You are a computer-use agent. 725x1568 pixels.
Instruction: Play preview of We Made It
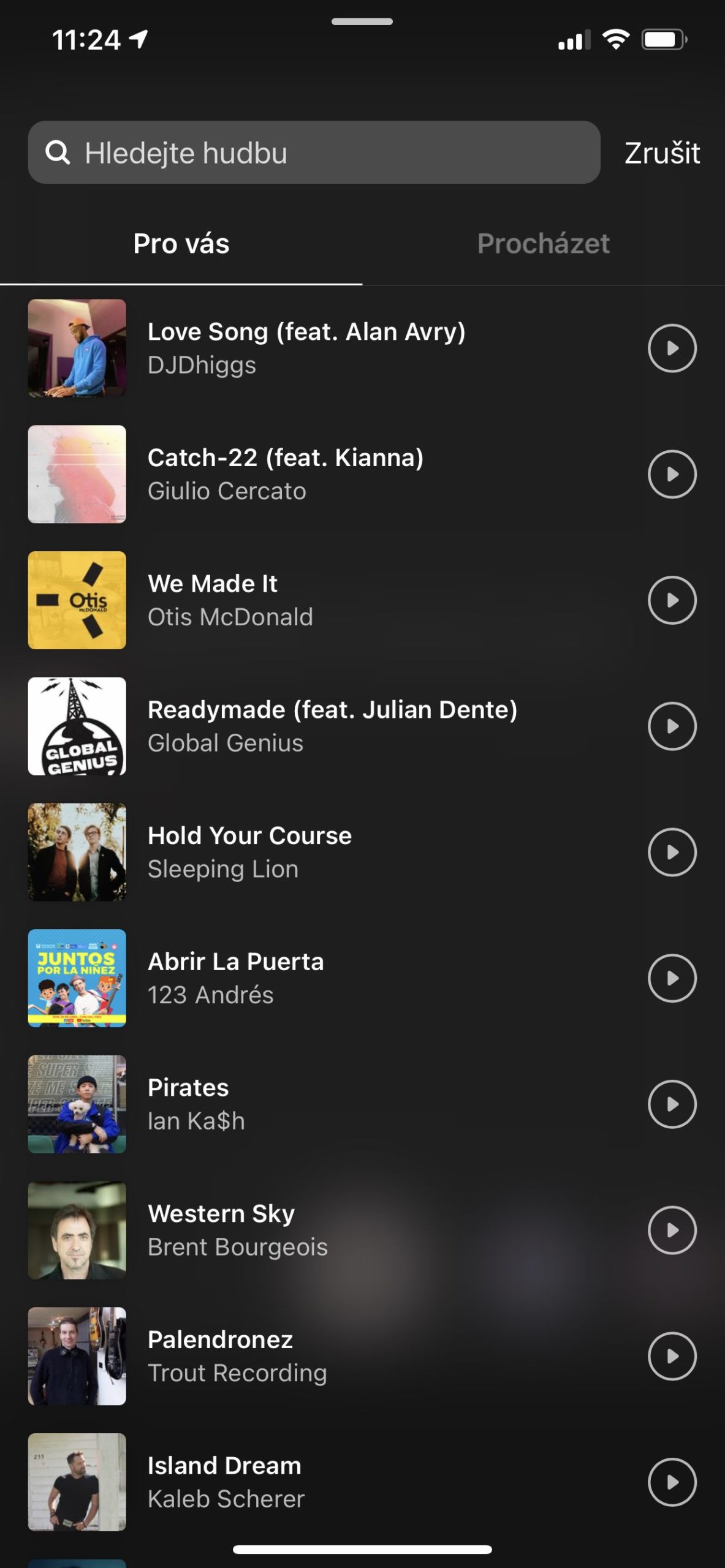[672, 600]
